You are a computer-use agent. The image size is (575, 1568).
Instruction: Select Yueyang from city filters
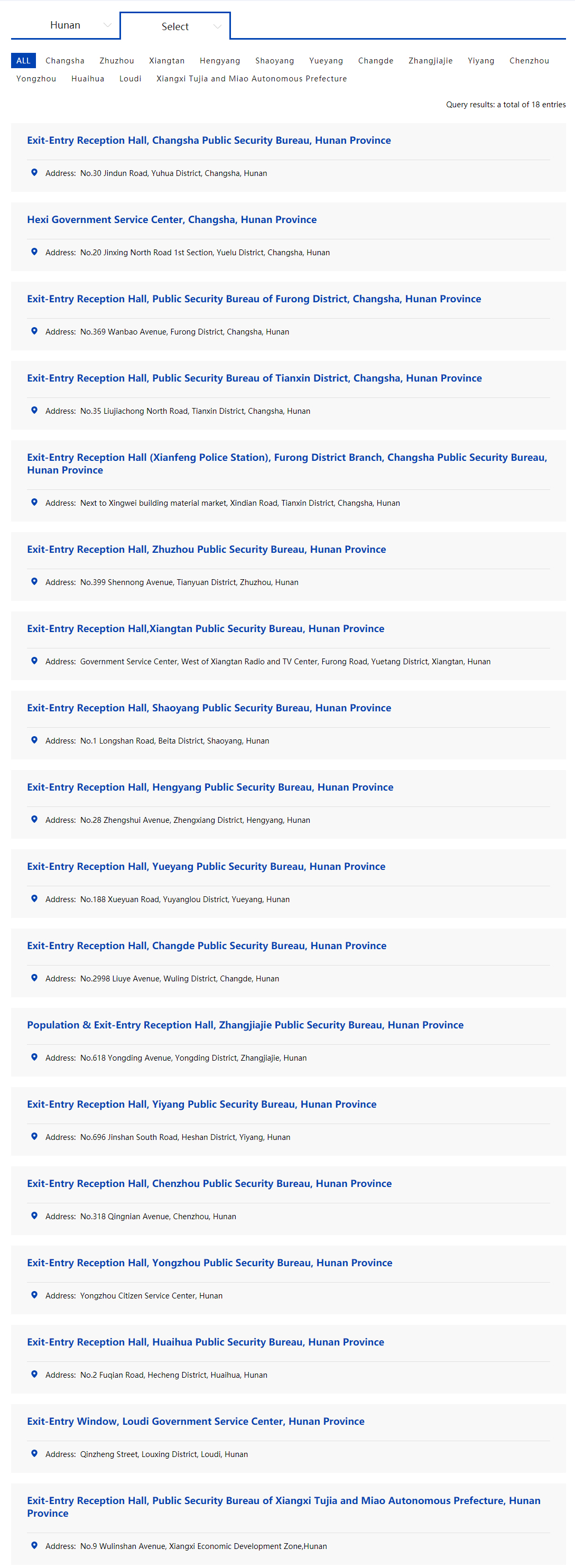(x=326, y=61)
